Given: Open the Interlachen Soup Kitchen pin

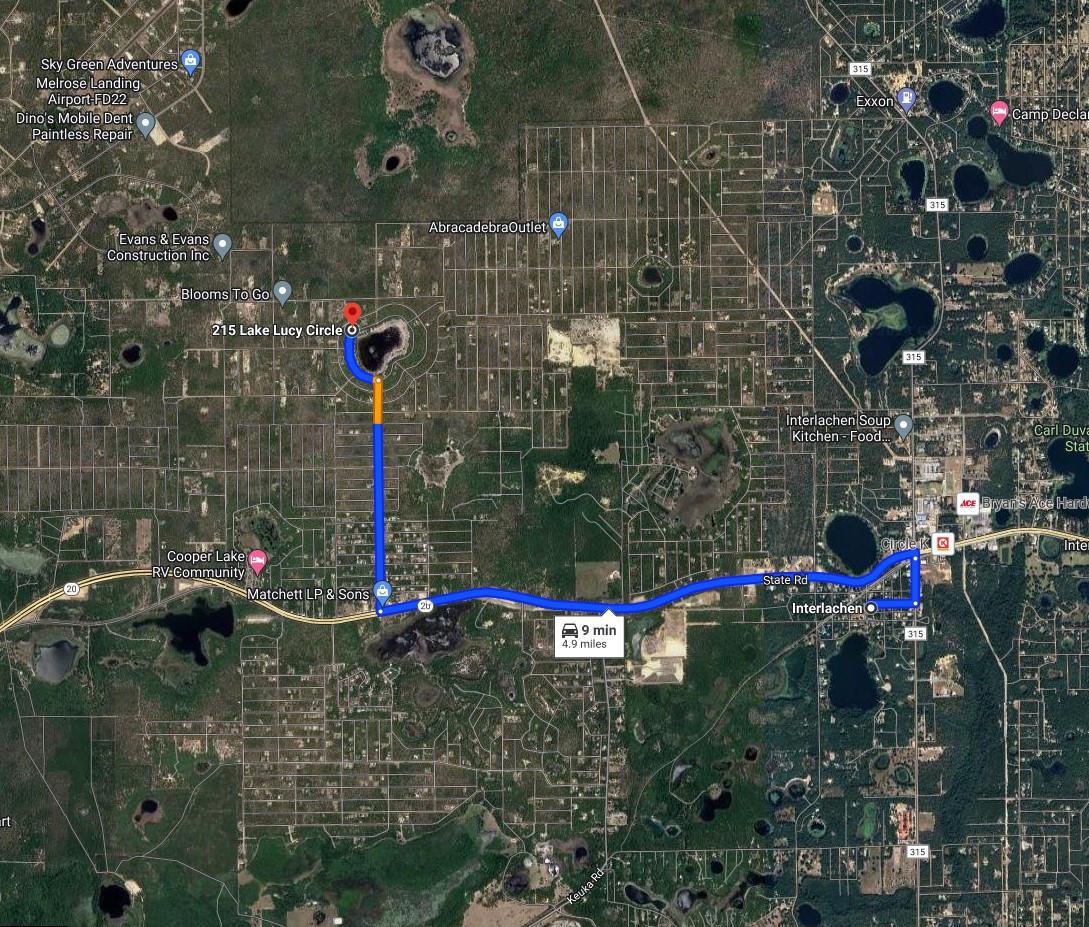Looking at the screenshot, I should (x=903, y=426).
